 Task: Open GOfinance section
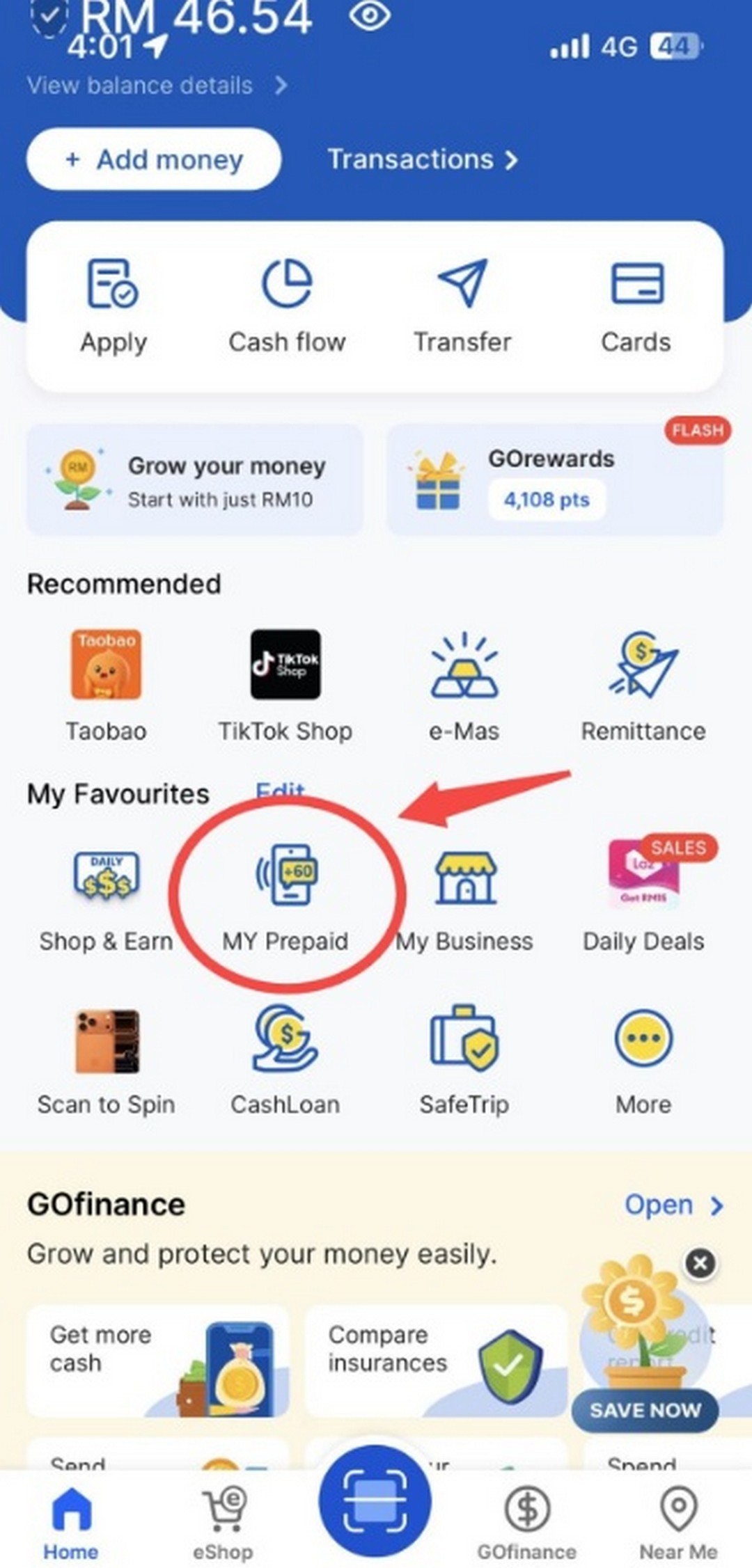(673, 1205)
